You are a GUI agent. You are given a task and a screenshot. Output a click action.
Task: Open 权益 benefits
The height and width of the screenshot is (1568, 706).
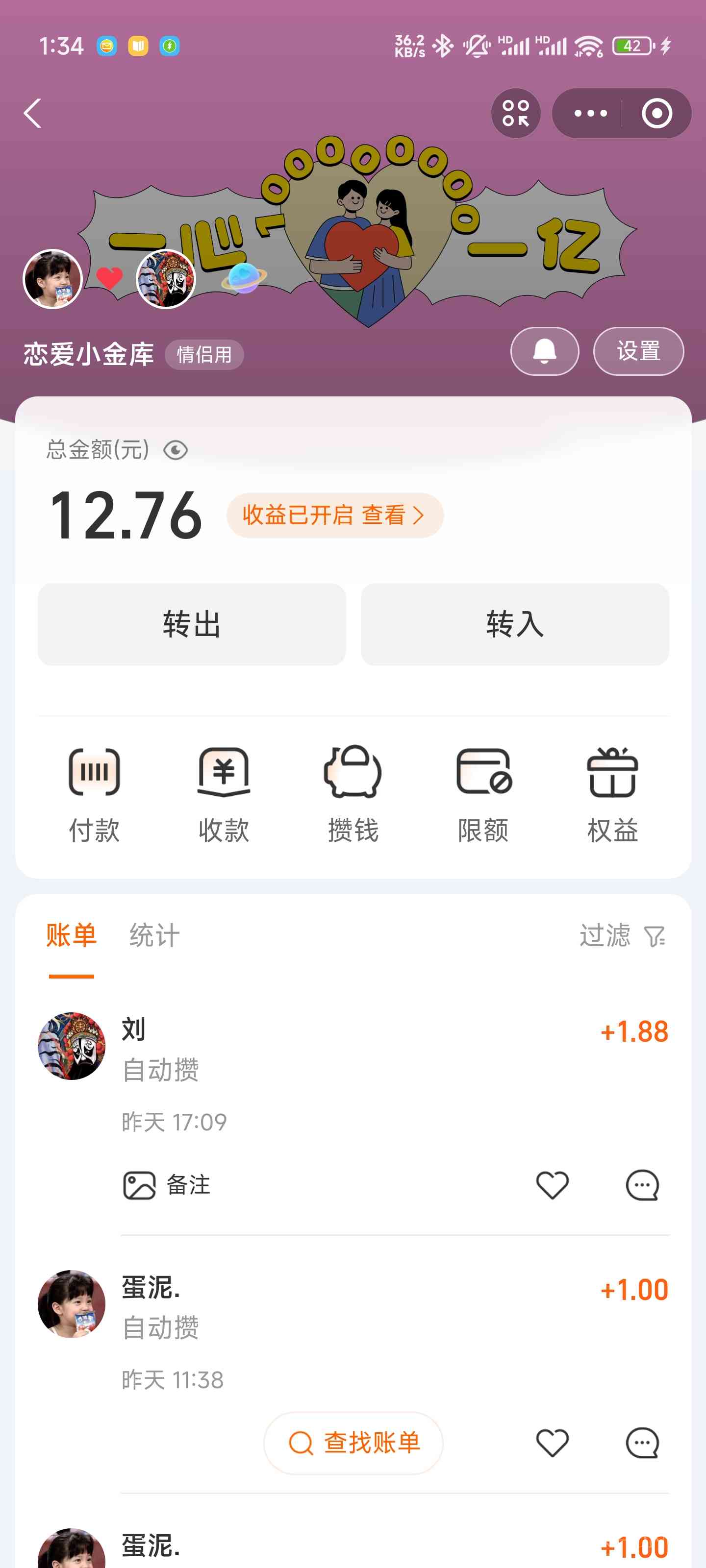612,793
